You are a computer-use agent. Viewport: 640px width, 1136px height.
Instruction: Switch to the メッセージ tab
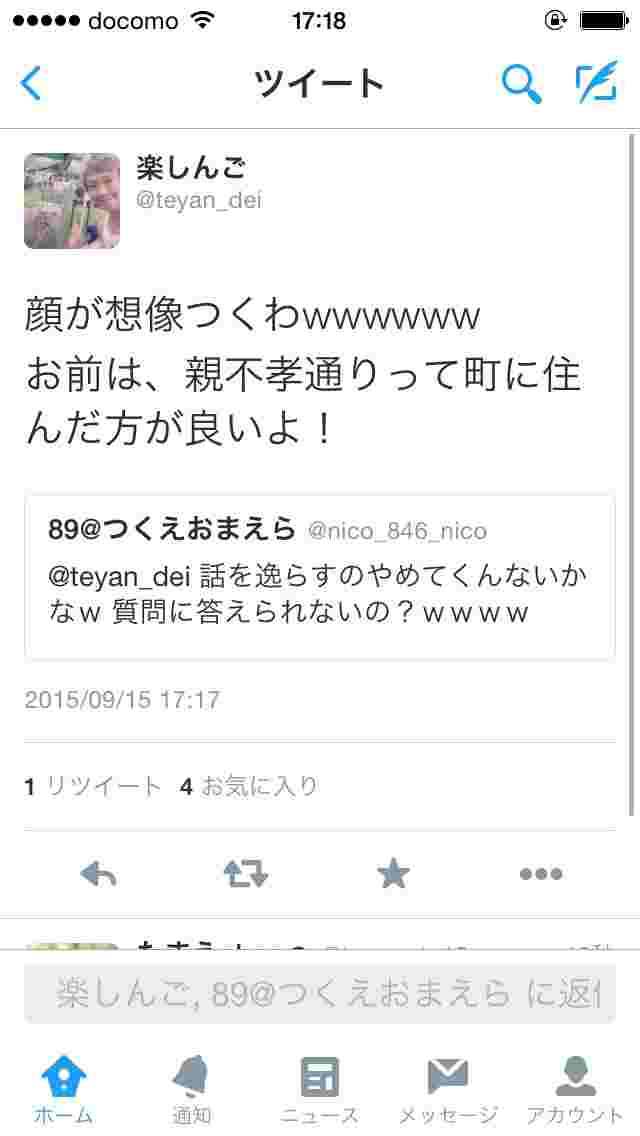(447, 1090)
